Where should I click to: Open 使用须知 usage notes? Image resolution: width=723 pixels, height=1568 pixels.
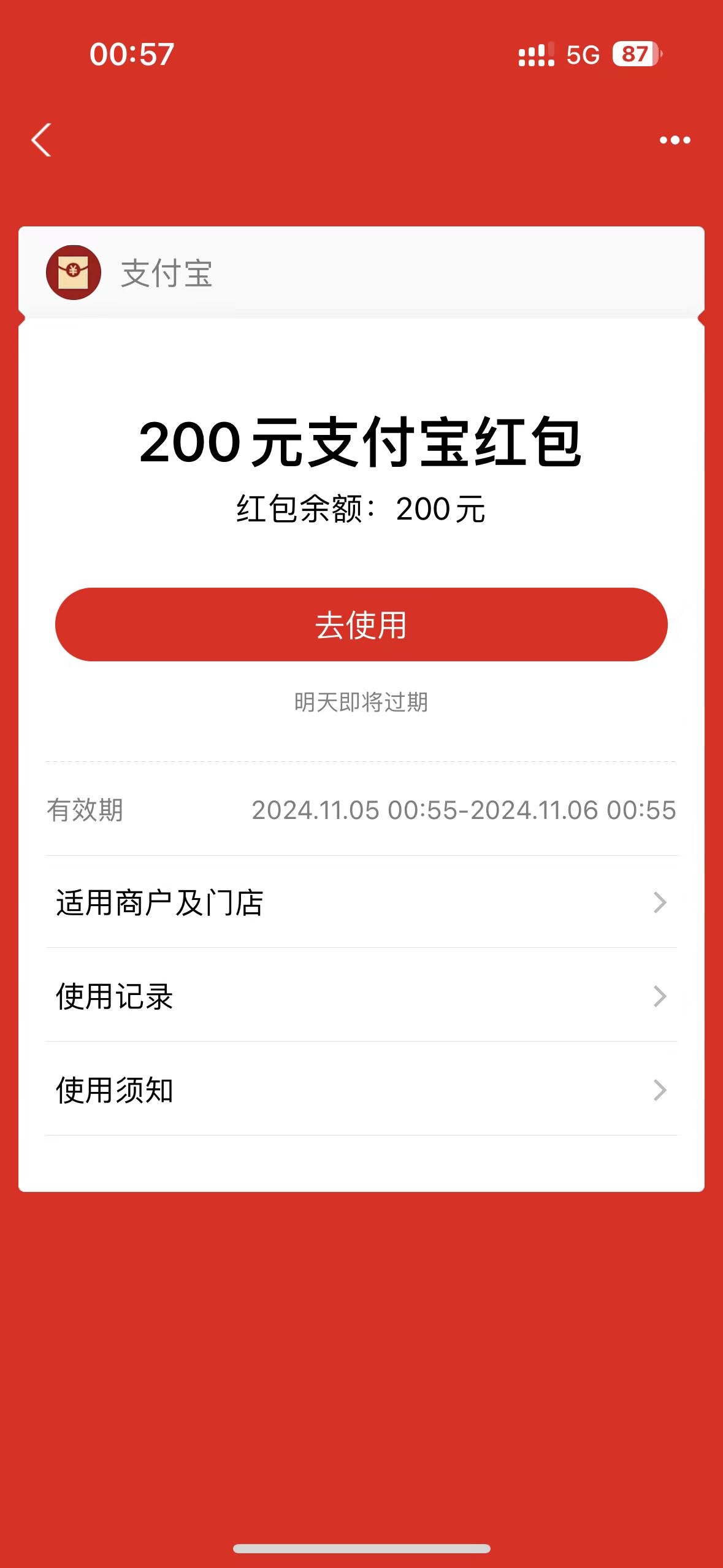tap(361, 1090)
